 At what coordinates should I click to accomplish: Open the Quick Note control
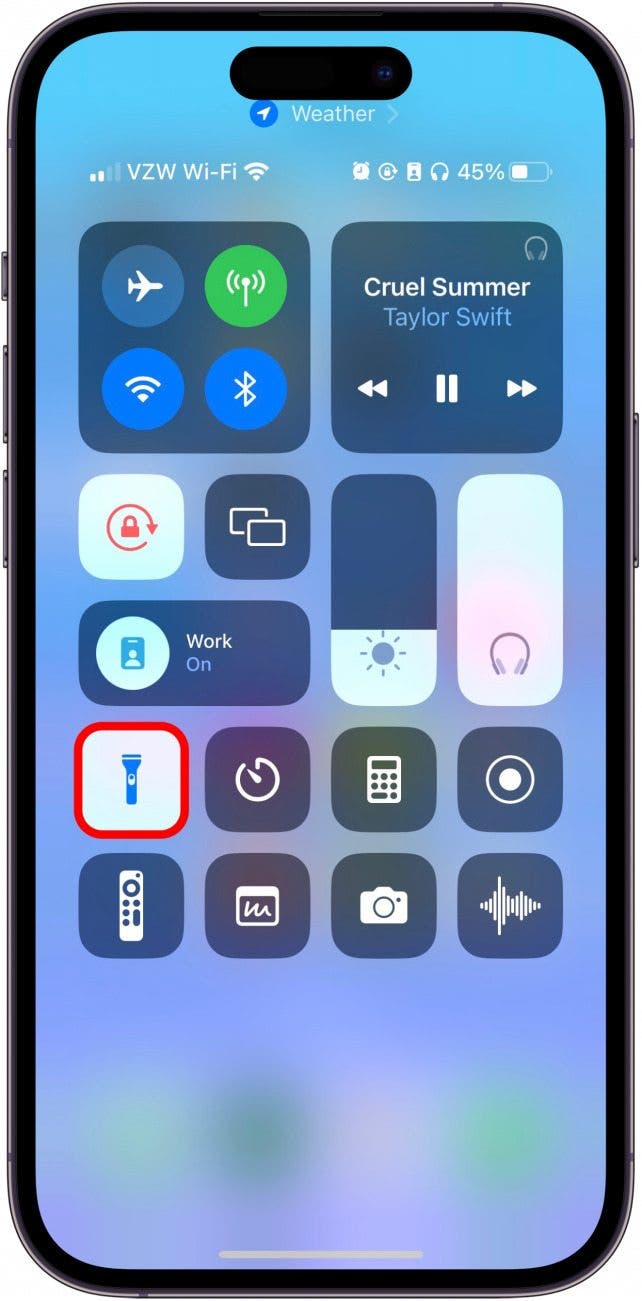pos(257,906)
